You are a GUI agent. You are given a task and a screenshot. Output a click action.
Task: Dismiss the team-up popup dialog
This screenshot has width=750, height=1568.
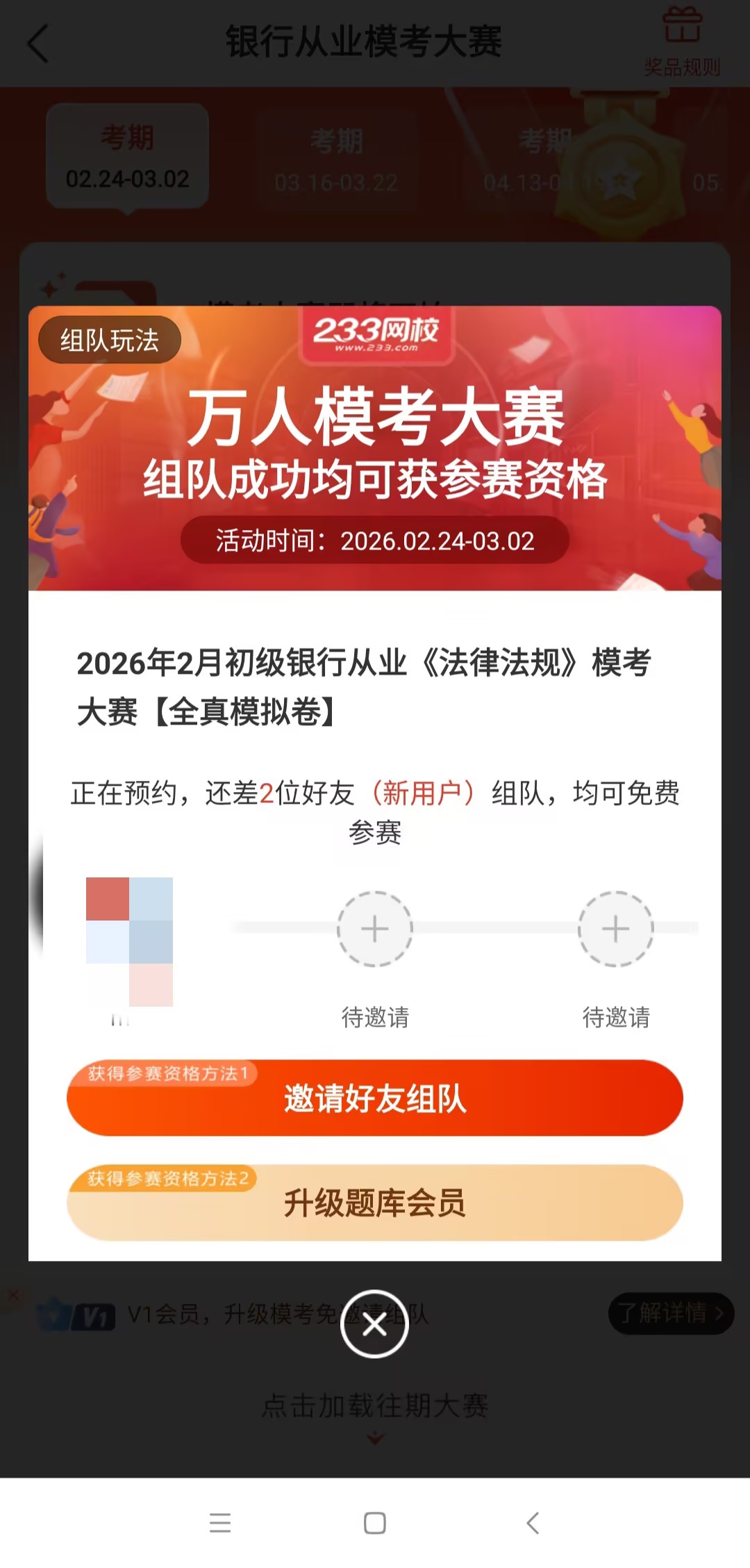tap(374, 1324)
